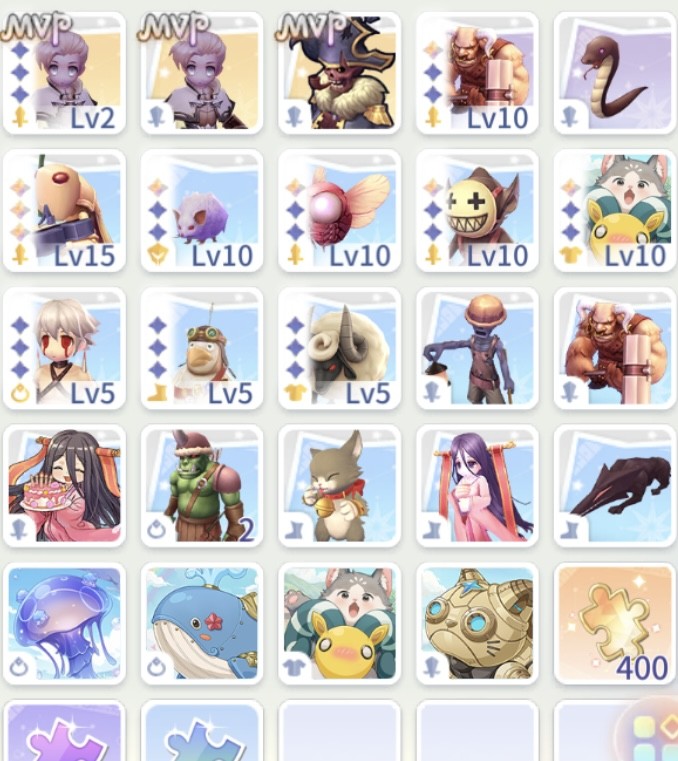Select the grinning yellow mask Lv10 card
This screenshot has width=678, height=761.
477,211
